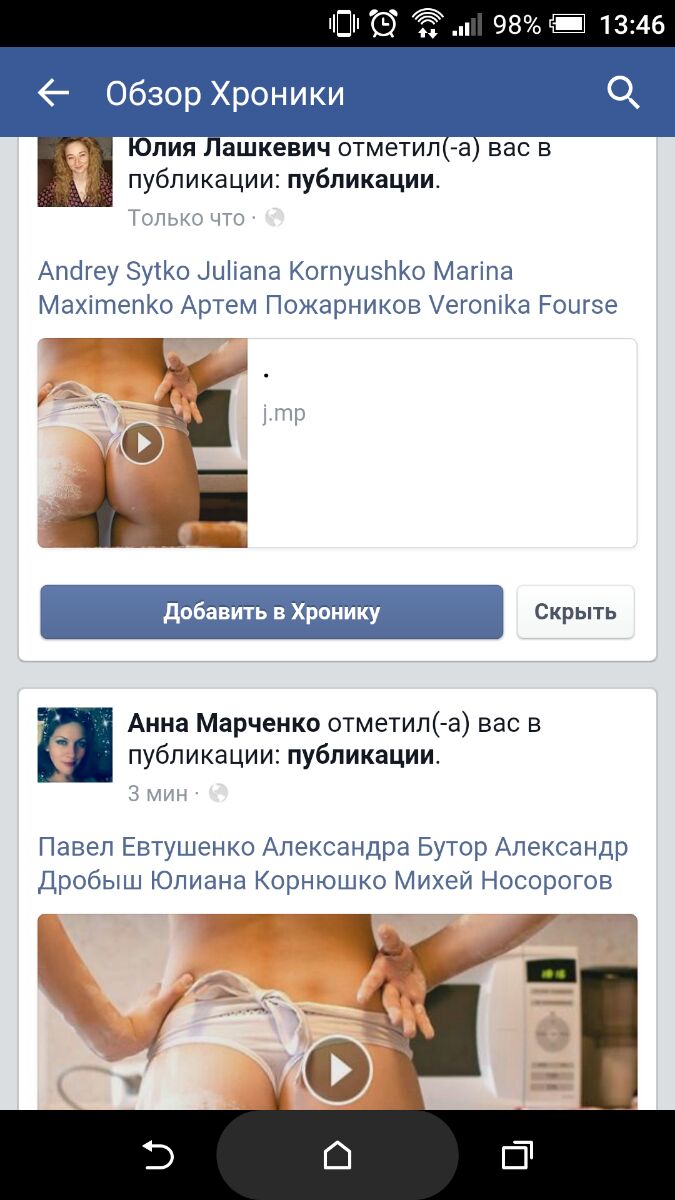This screenshot has width=675, height=1200.
Task: Open search in Обзор Хроники
Action: pos(623,93)
